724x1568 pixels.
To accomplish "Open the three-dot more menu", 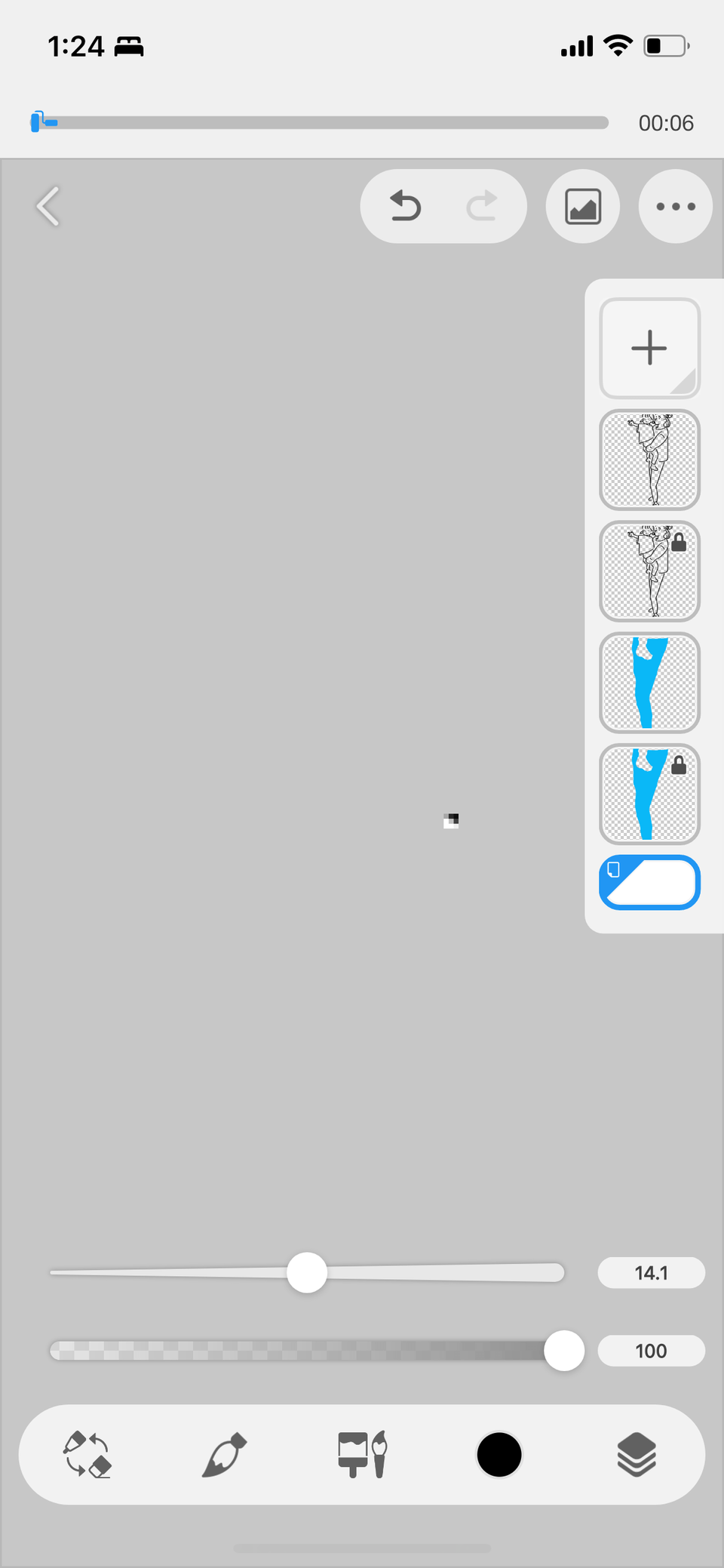I will click(676, 206).
